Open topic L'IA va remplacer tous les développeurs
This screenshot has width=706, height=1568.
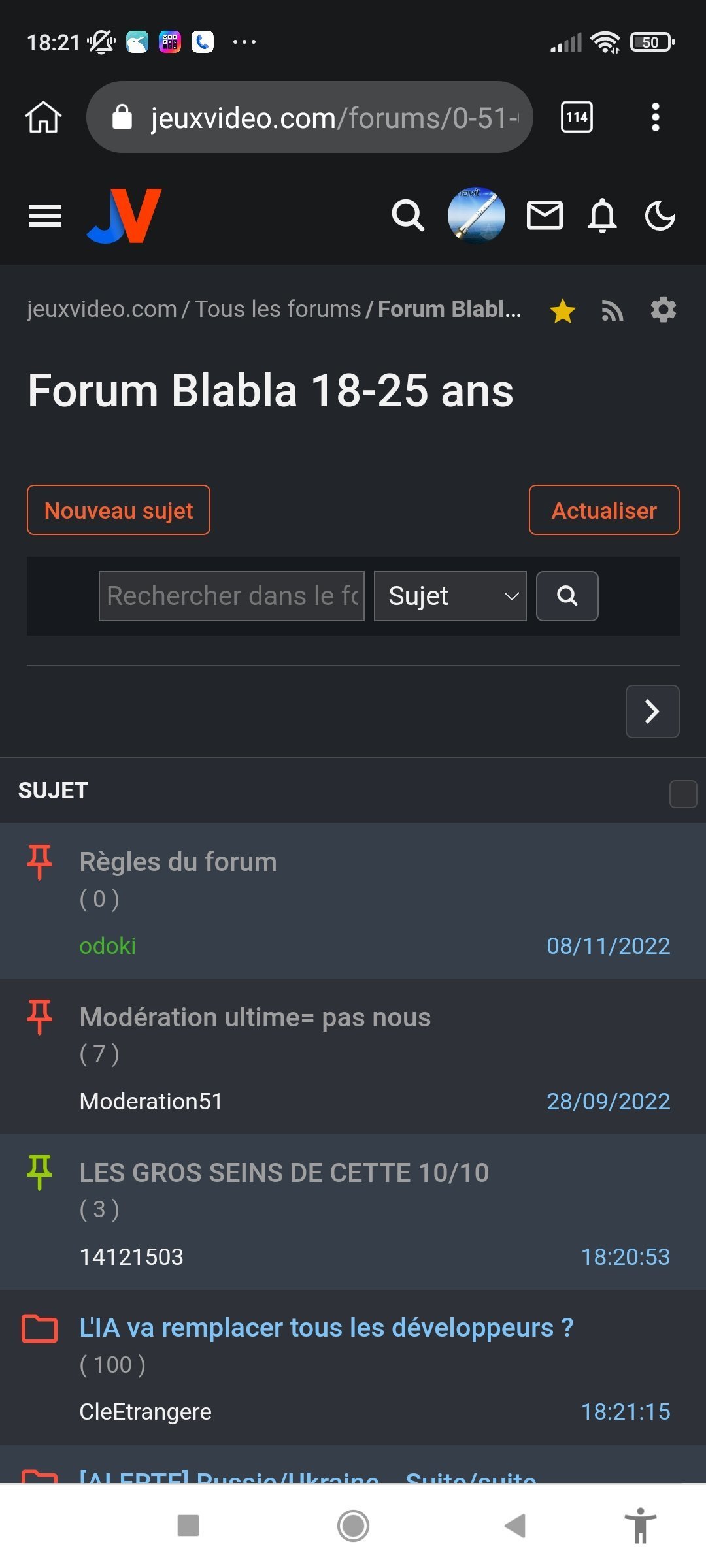326,1328
